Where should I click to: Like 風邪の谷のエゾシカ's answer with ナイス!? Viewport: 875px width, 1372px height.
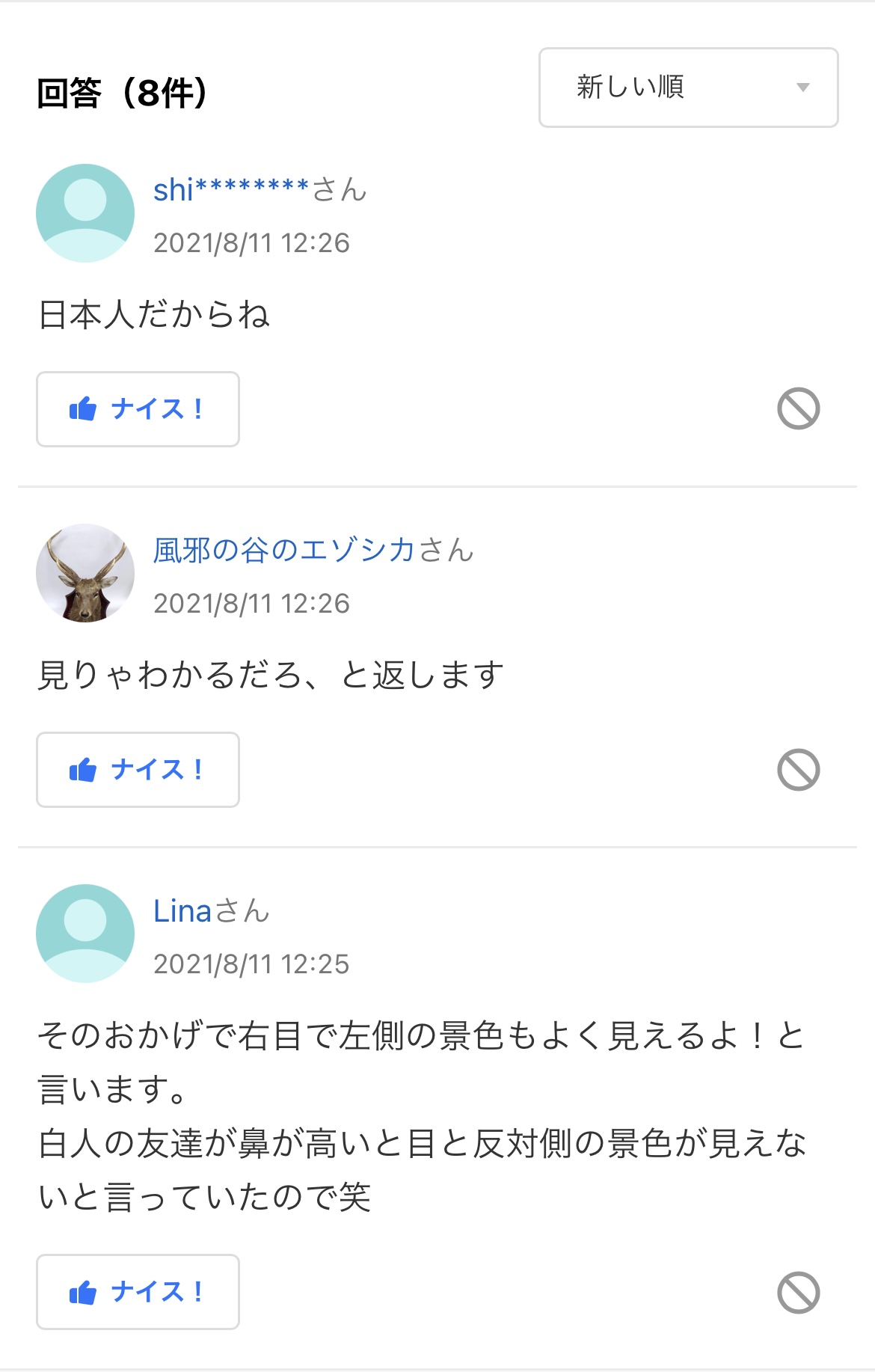[x=138, y=770]
